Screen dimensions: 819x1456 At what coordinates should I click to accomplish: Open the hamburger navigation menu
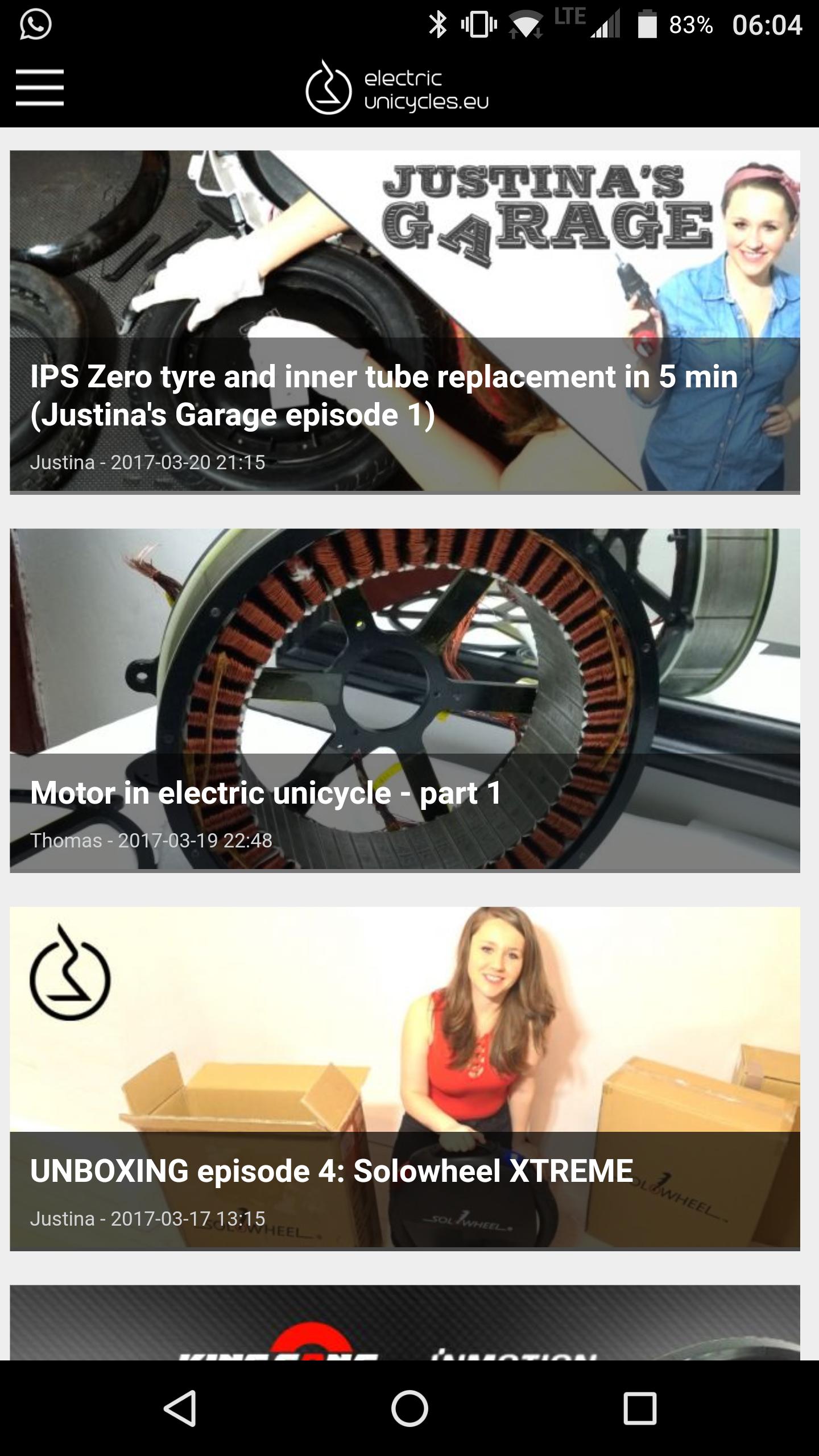40,88
